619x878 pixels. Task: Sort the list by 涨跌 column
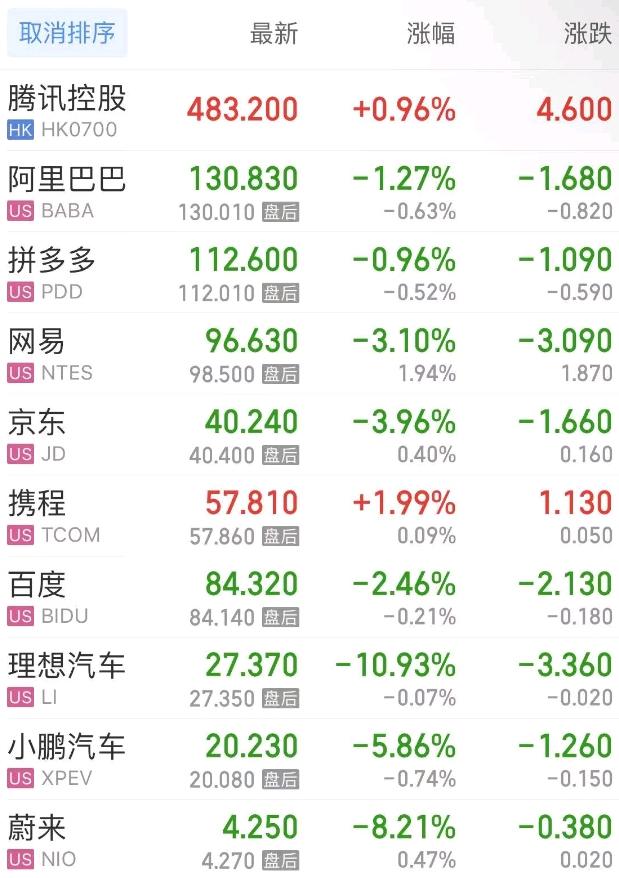(x=587, y=33)
